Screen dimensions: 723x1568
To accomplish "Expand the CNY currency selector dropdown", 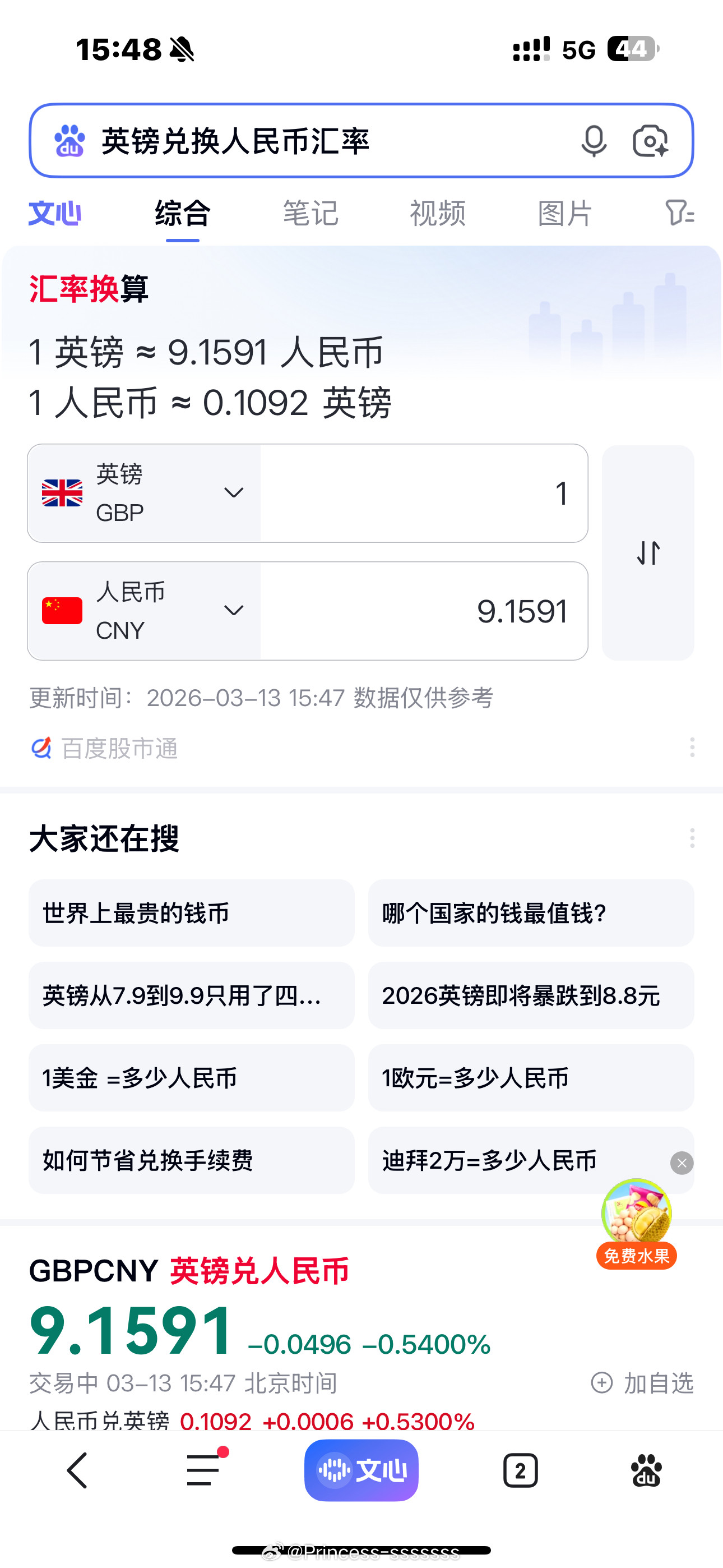I will [x=234, y=610].
